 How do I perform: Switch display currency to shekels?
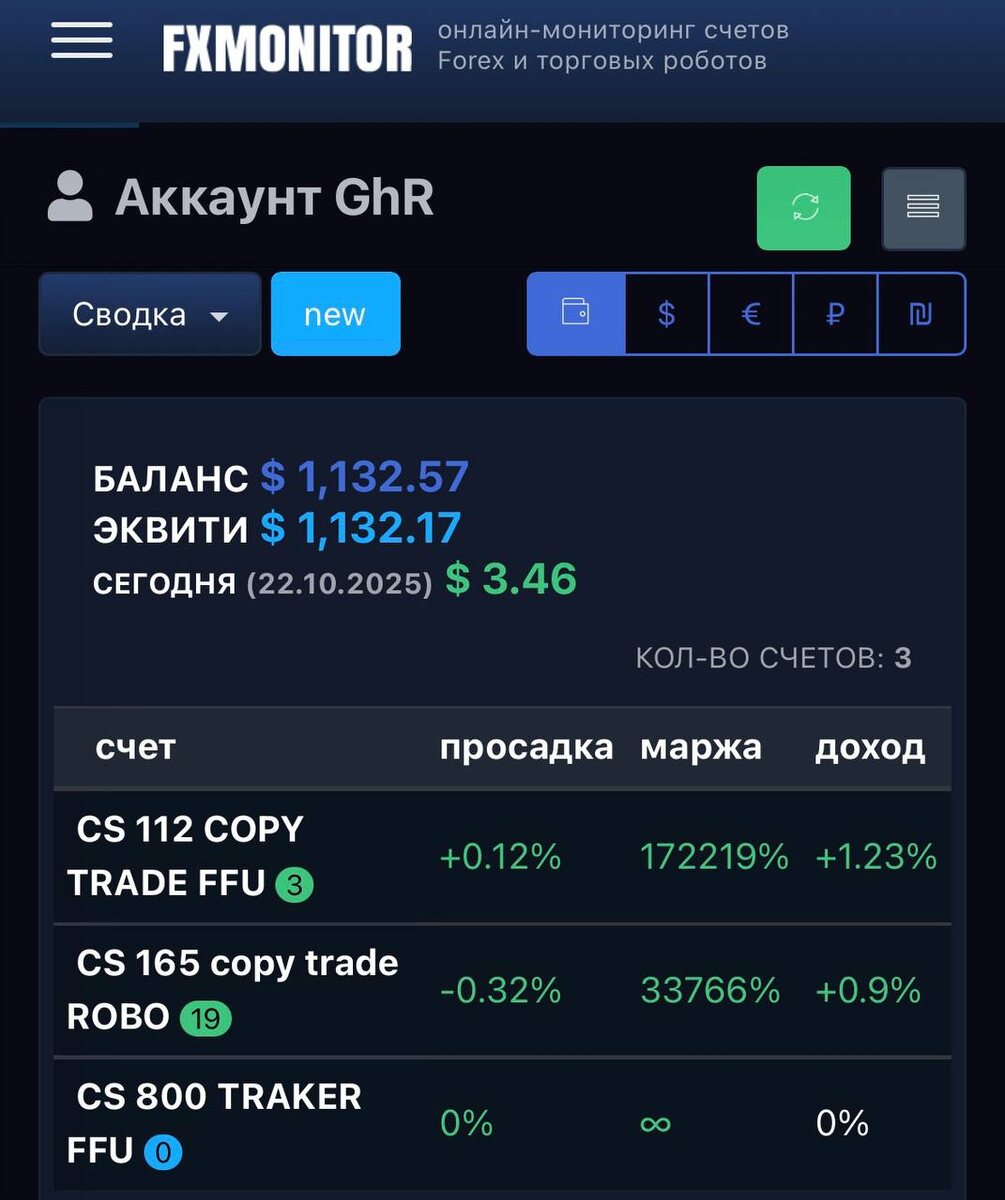(x=921, y=314)
